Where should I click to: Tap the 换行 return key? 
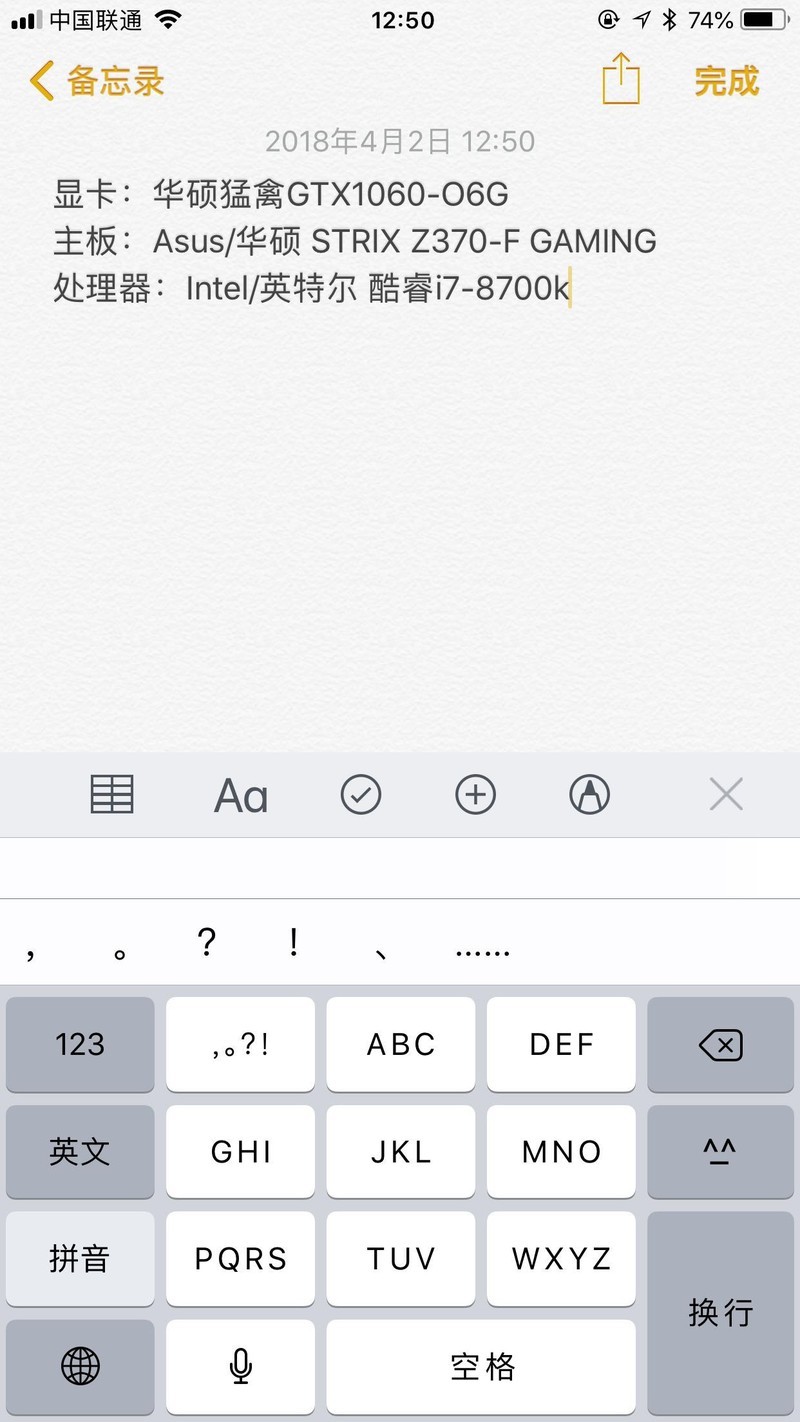click(720, 1311)
